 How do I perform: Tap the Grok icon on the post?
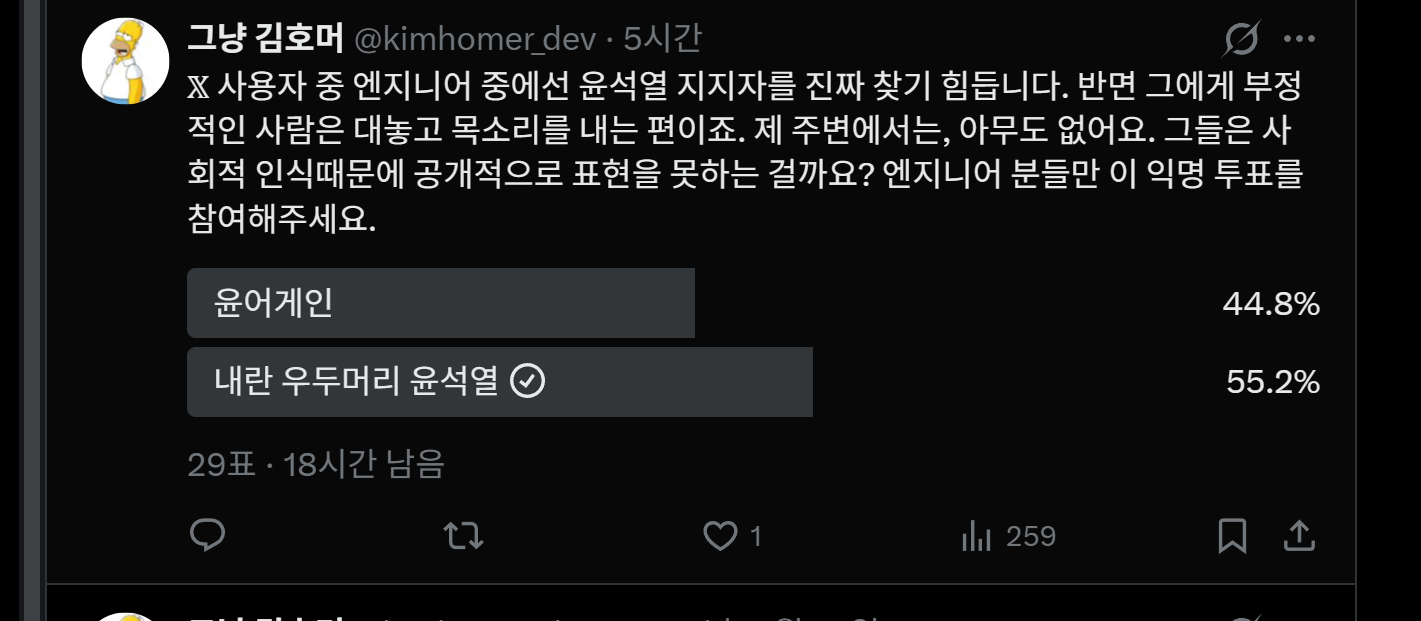(1241, 39)
